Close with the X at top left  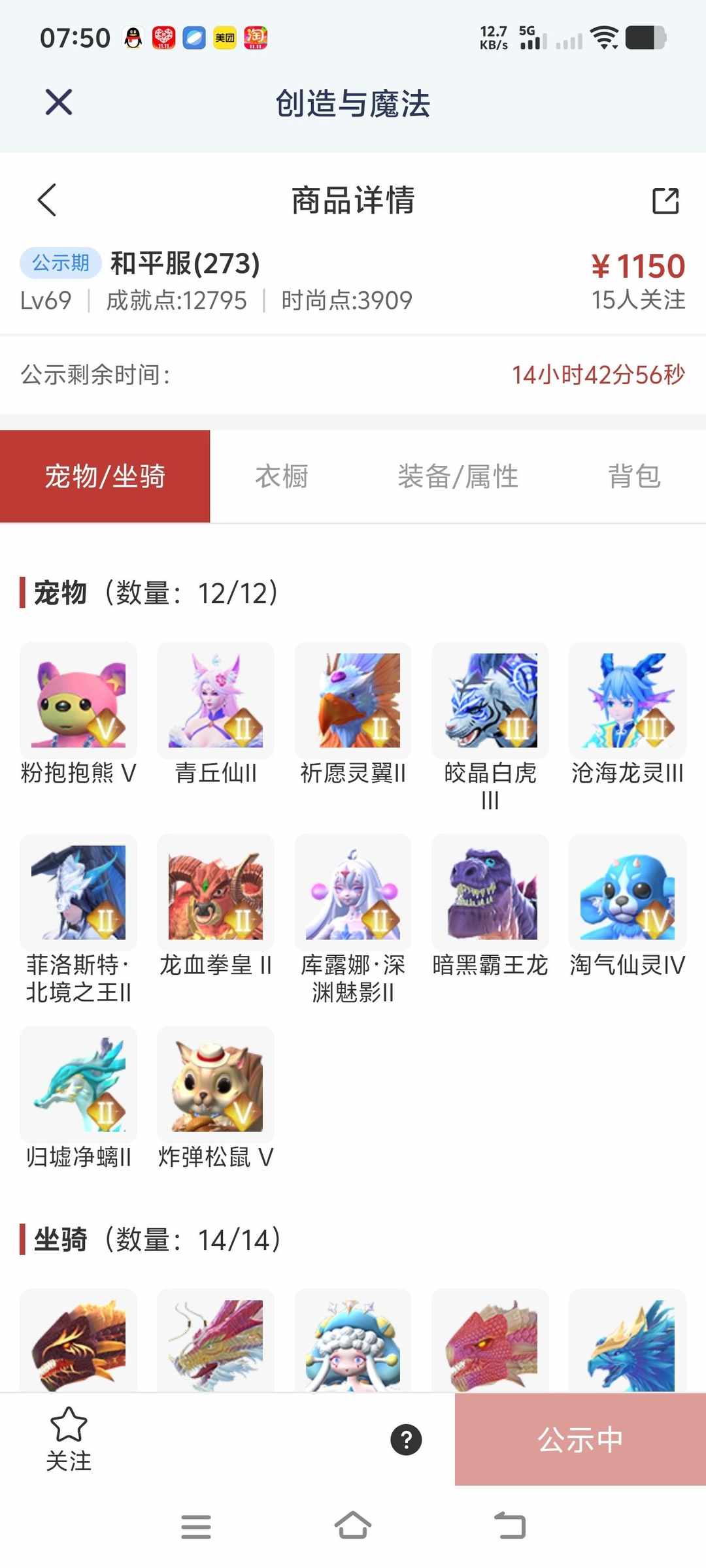58,101
